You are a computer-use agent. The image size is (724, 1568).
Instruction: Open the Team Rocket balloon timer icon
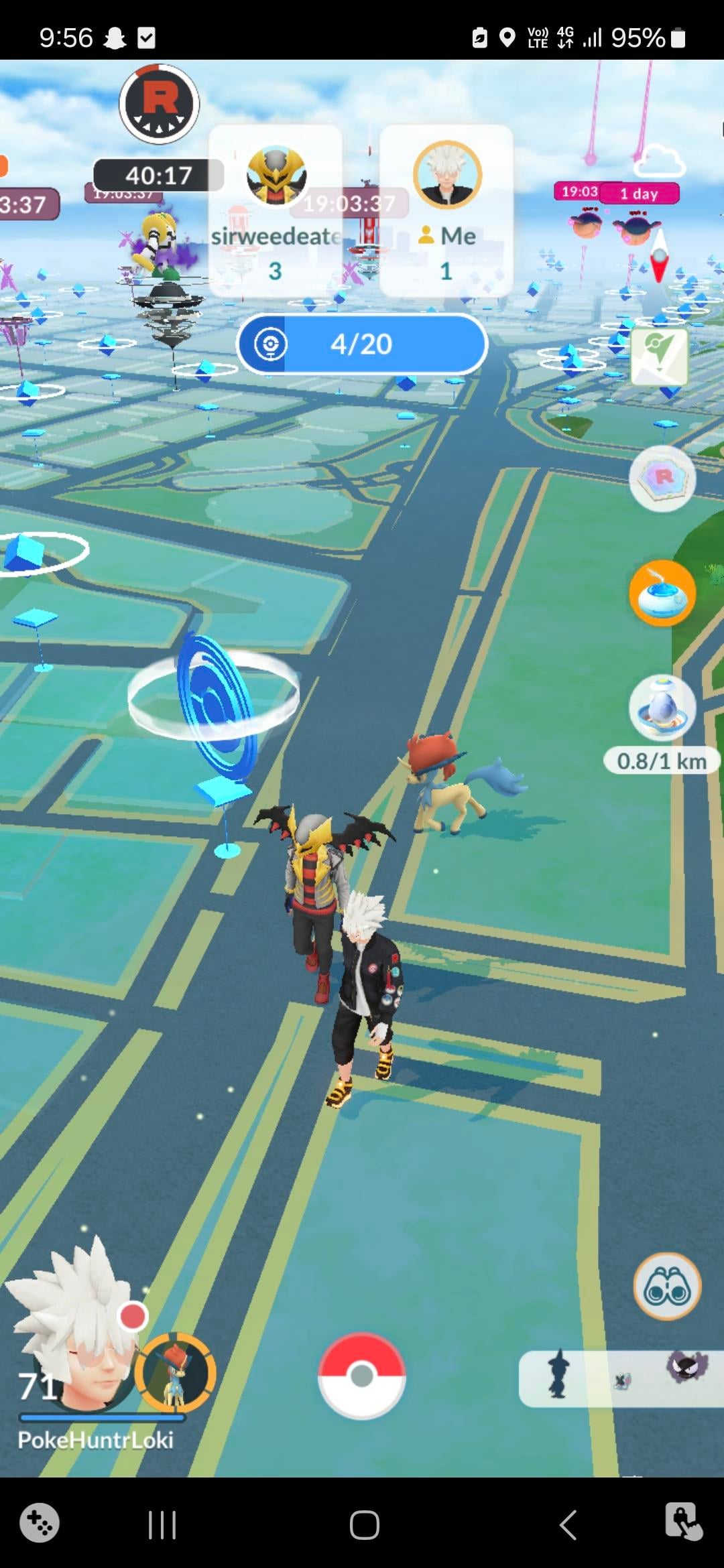coord(159,105)
